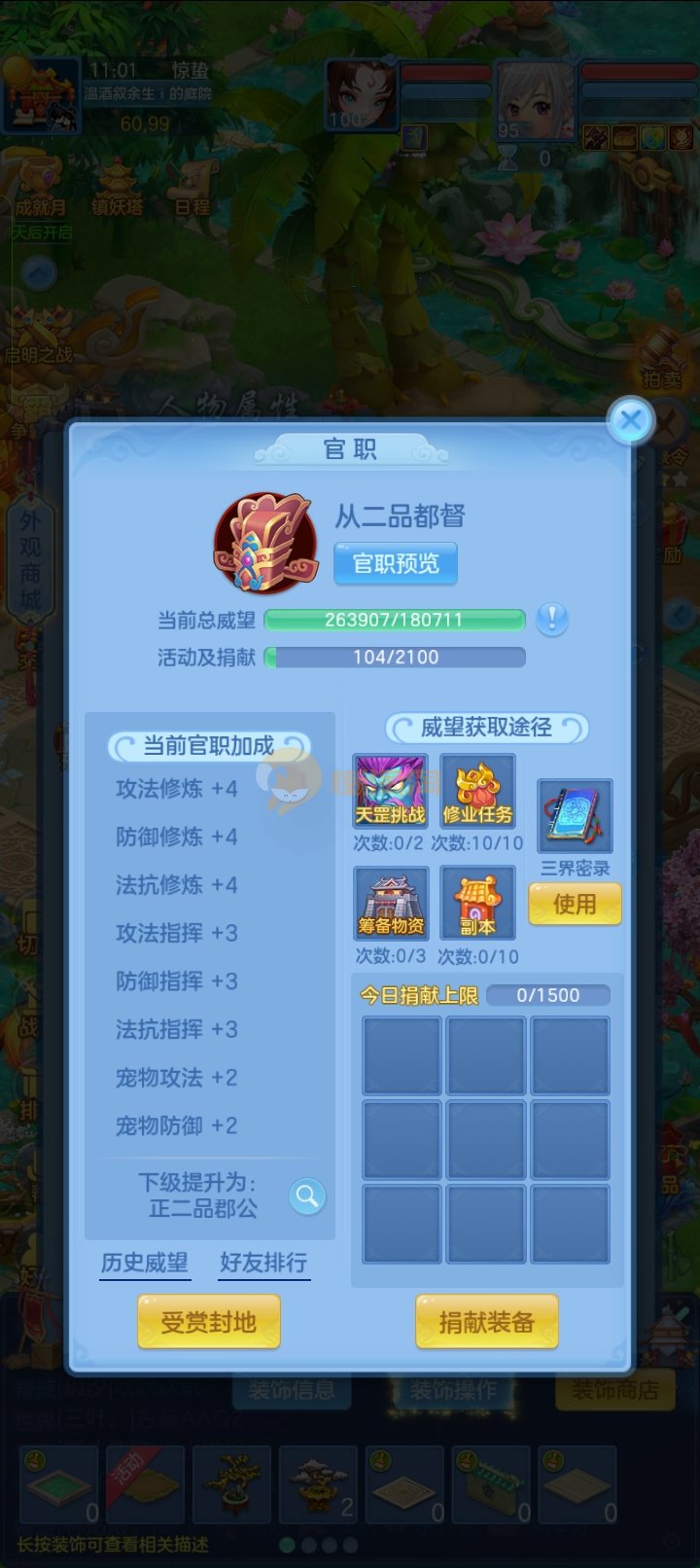Image resolution: width=700 pixels, height=1568 pixels.
Task: Tap the magnifier next to 下级提升为
Action: 307,1196
